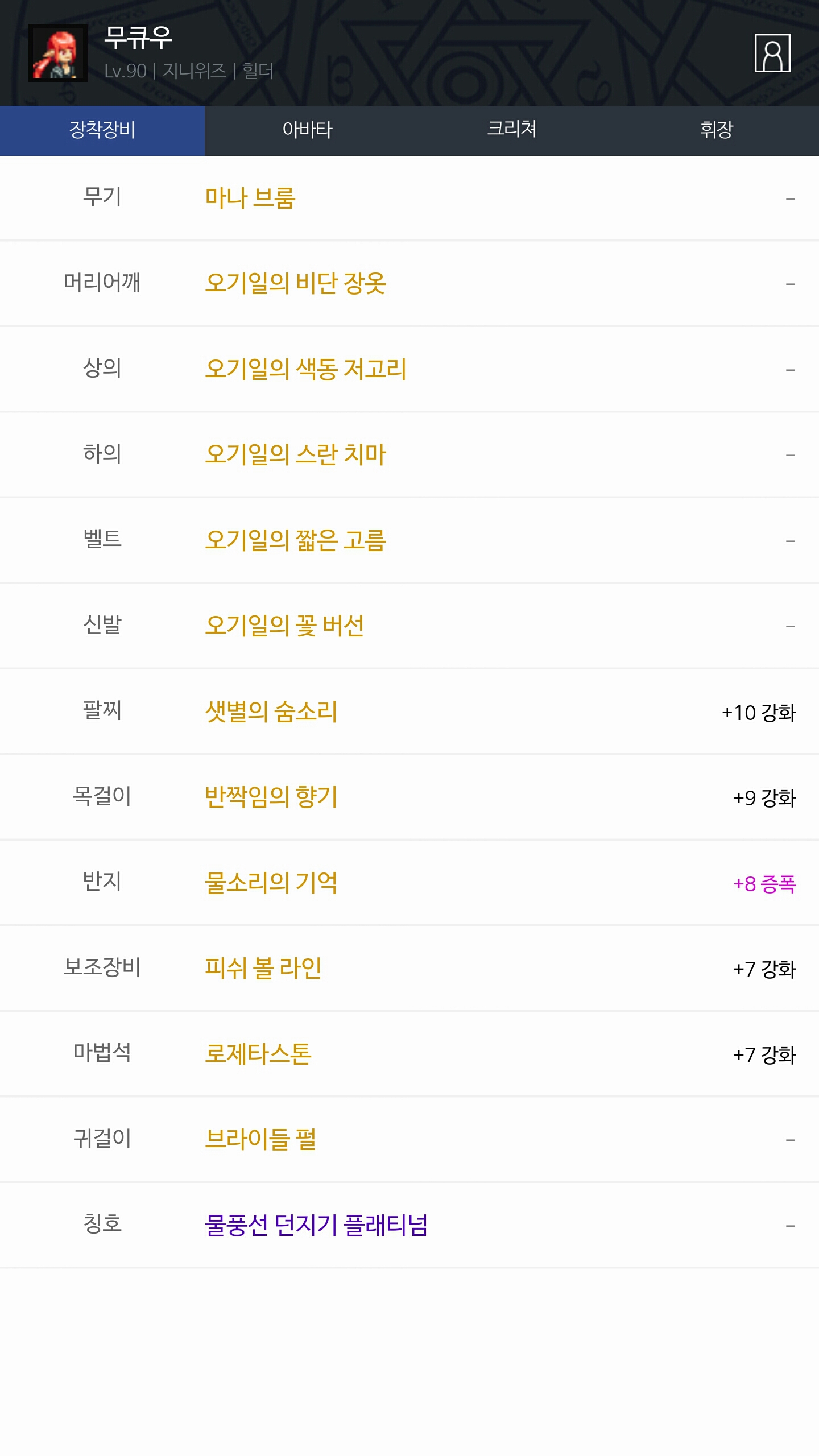Open 오기일의 짧은 고름 belt item
Screen dimensions: 819x1456
pyautogui.click(x=295, y=540)
